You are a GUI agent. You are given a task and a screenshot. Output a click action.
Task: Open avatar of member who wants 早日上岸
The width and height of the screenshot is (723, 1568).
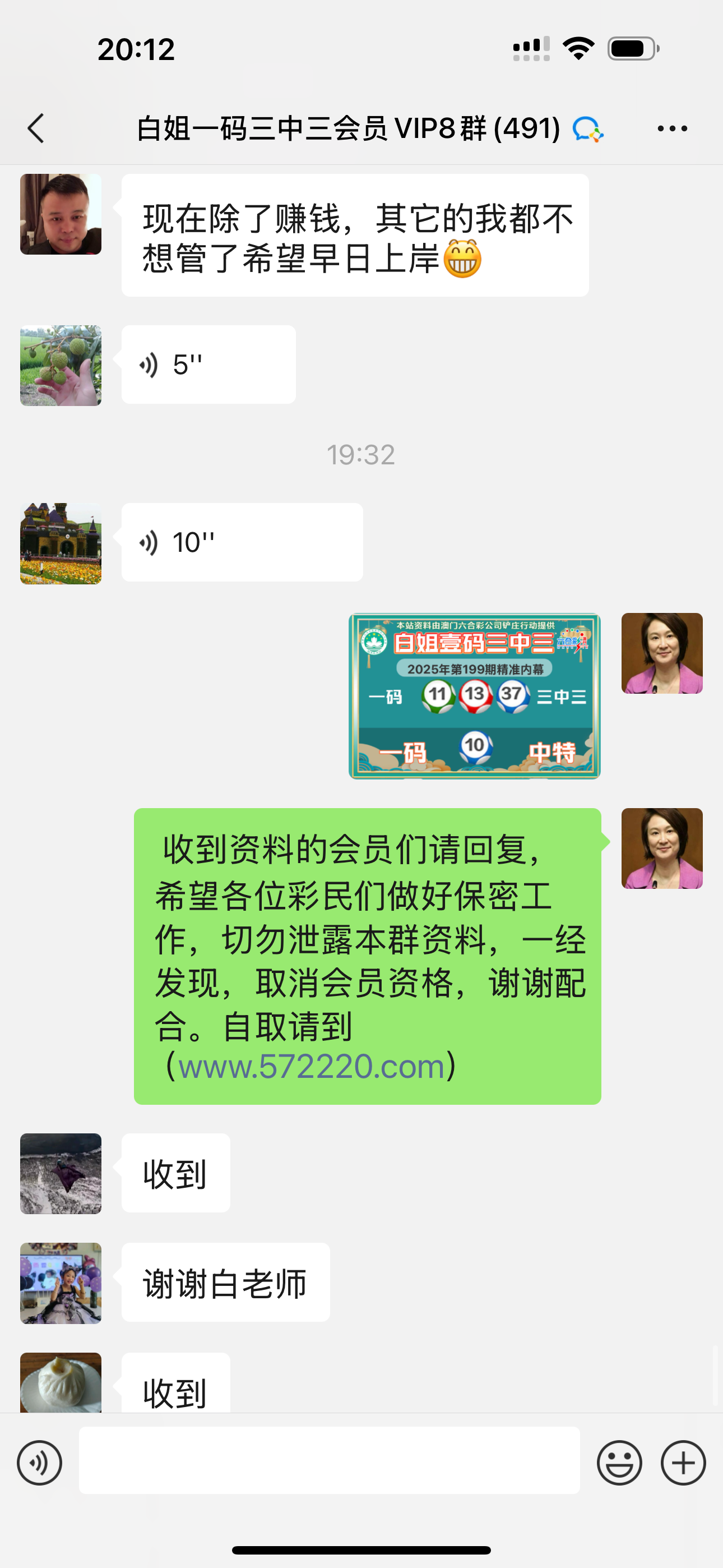pos(61,214)
